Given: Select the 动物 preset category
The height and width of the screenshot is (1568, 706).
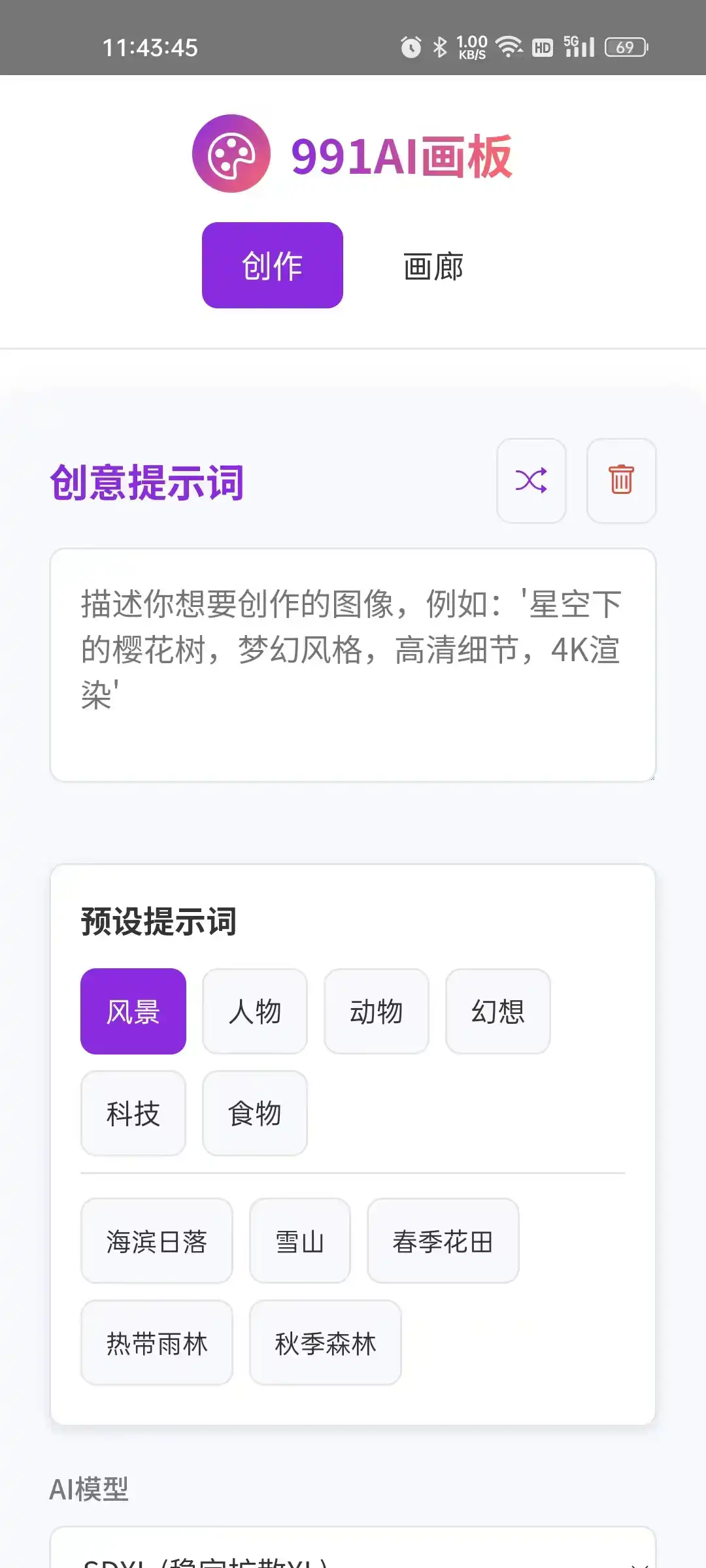Looking at the screenshot, I should 376,1010.
